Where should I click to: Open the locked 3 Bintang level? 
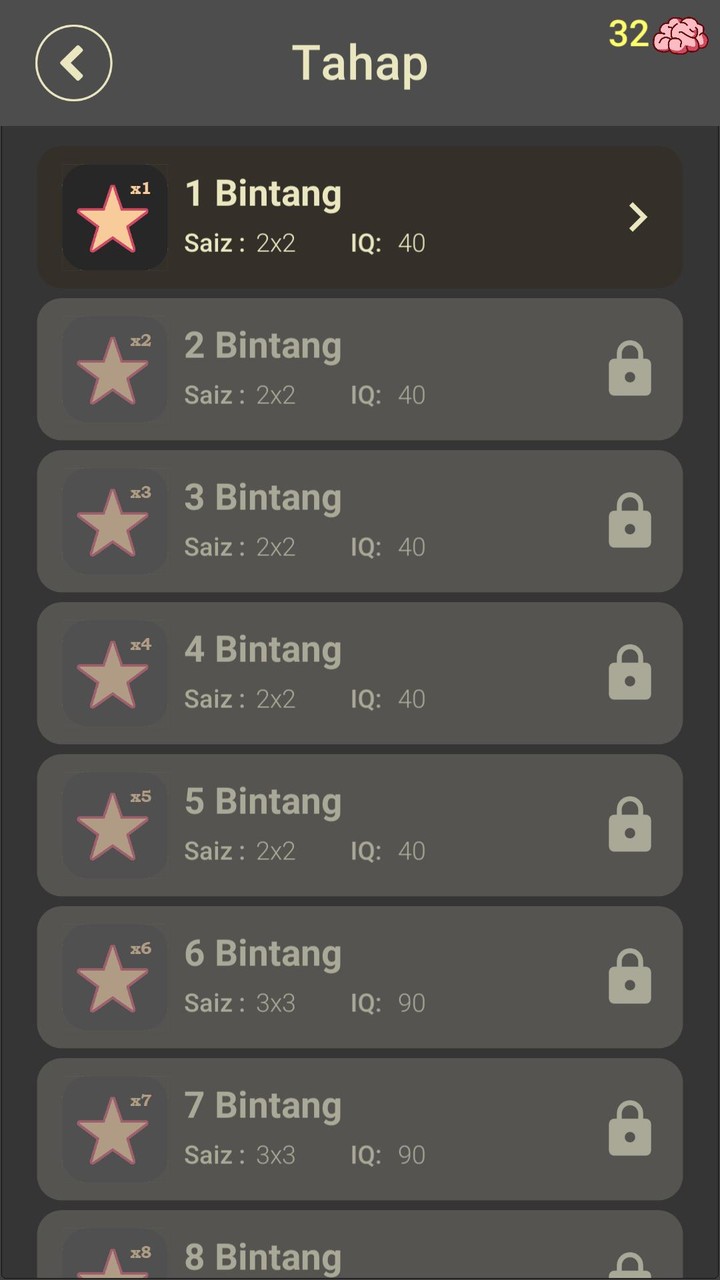coord(360,521)
